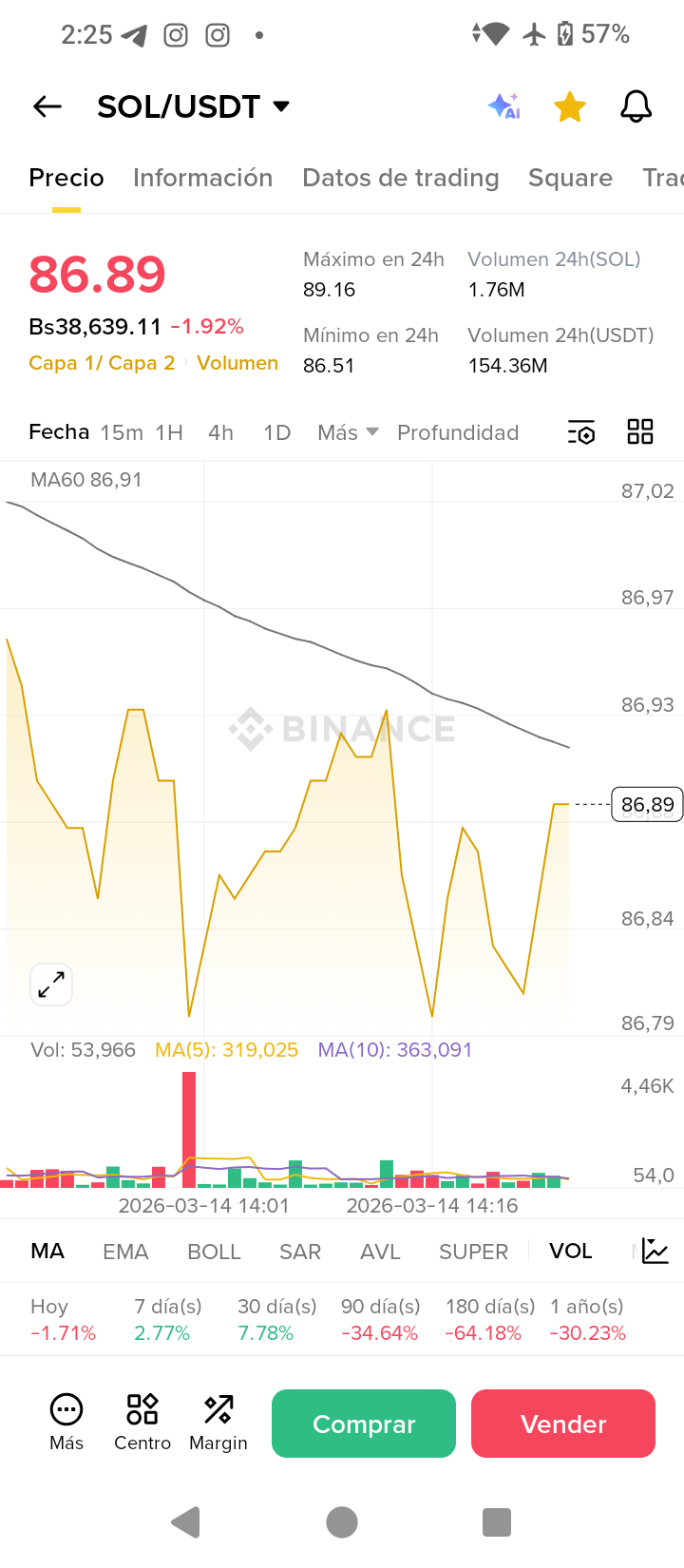The image size is (684, 1568).
Task: Open the Square tab
Action: click(570, 178)
